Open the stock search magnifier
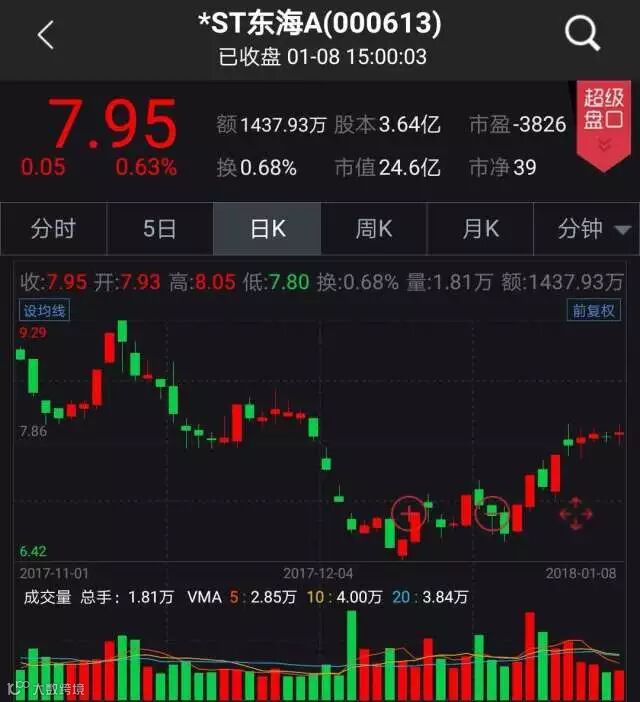The height and width of the screenshot is (702, 640). (x=582, y=36)
